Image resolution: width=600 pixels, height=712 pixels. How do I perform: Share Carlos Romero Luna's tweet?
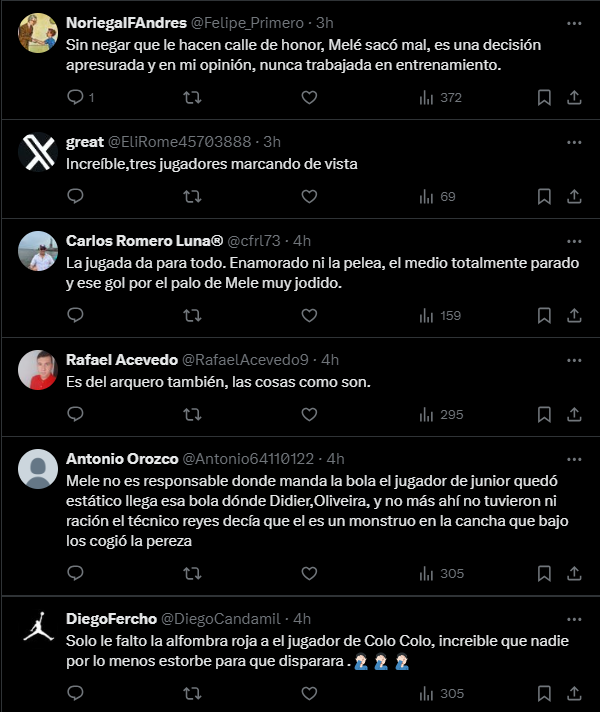point(574,315)
